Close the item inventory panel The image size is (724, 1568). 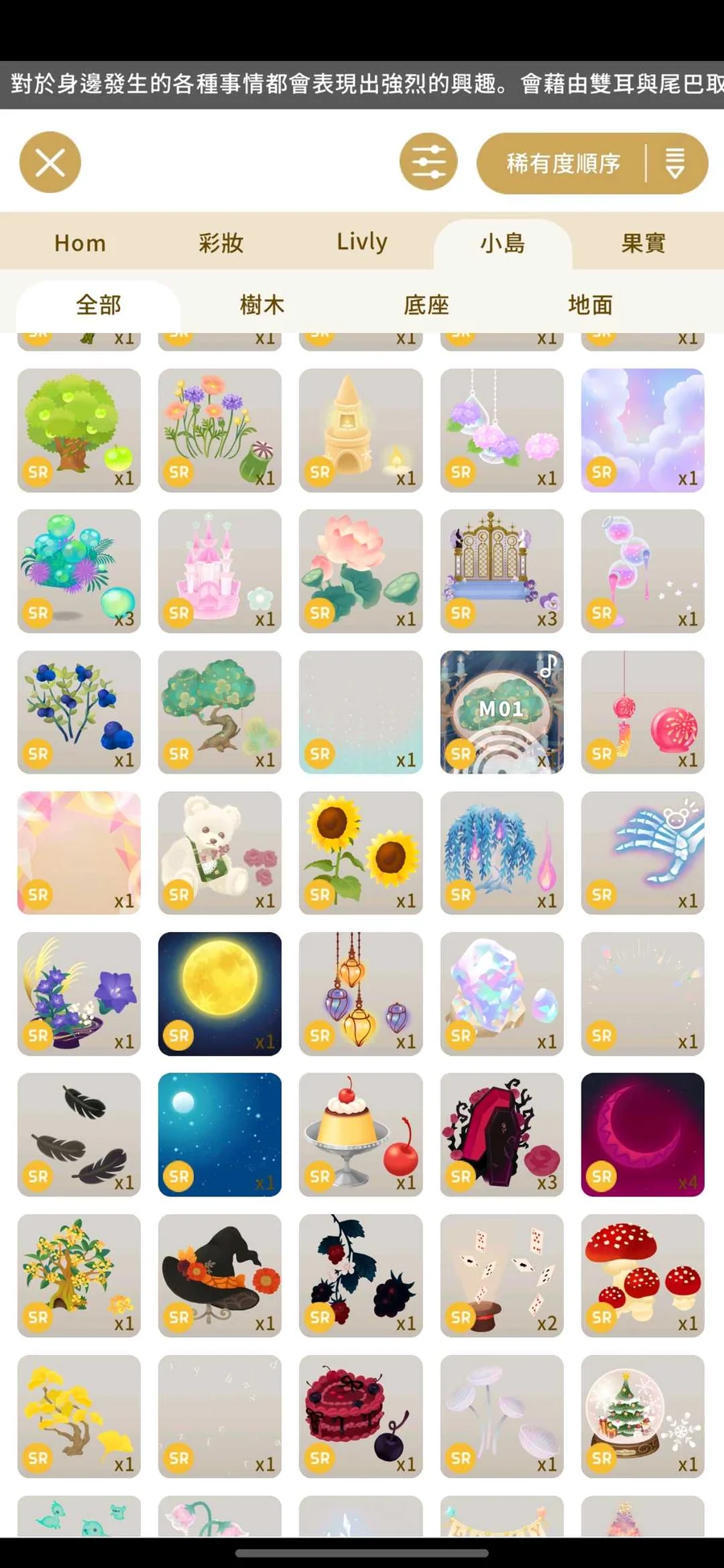[50, 162]
